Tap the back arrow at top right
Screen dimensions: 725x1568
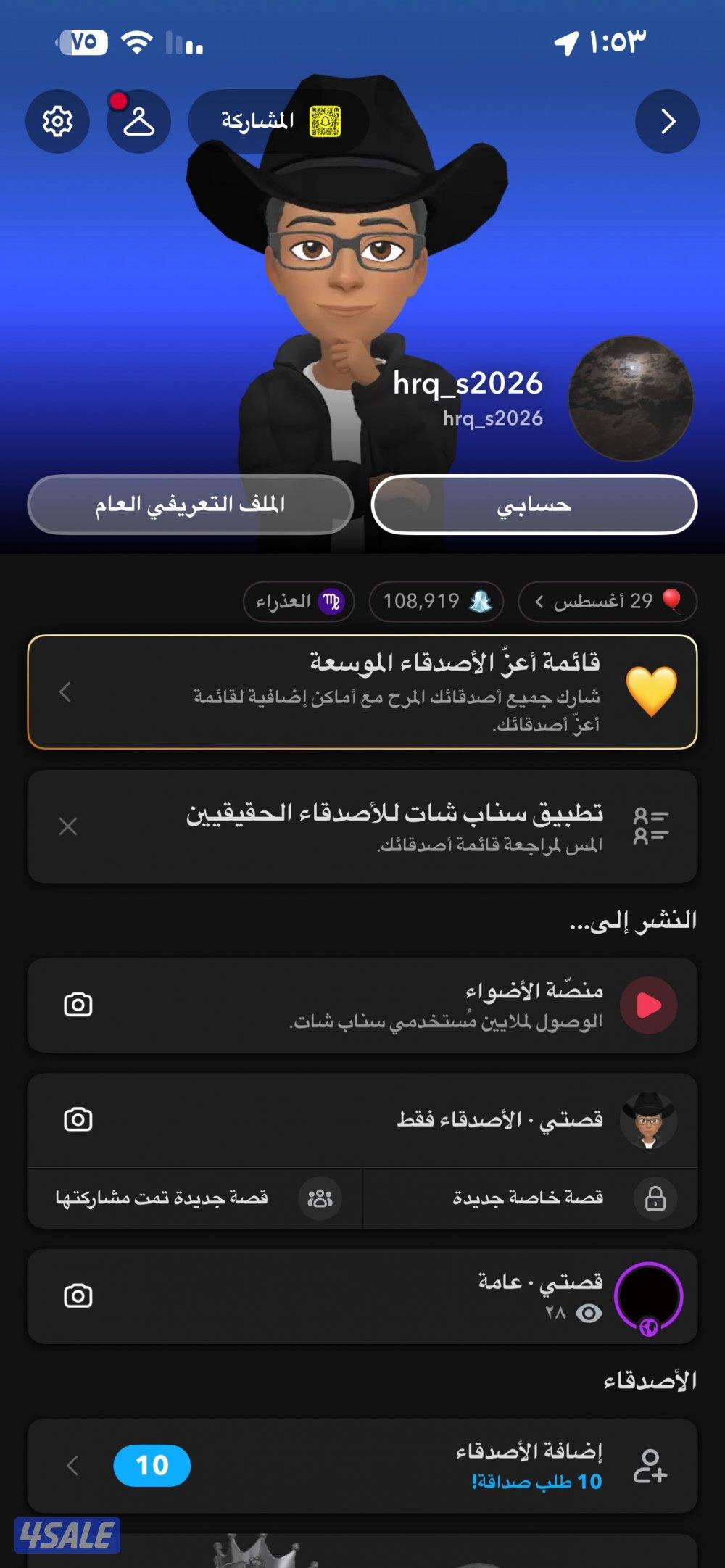click(666, 121)
